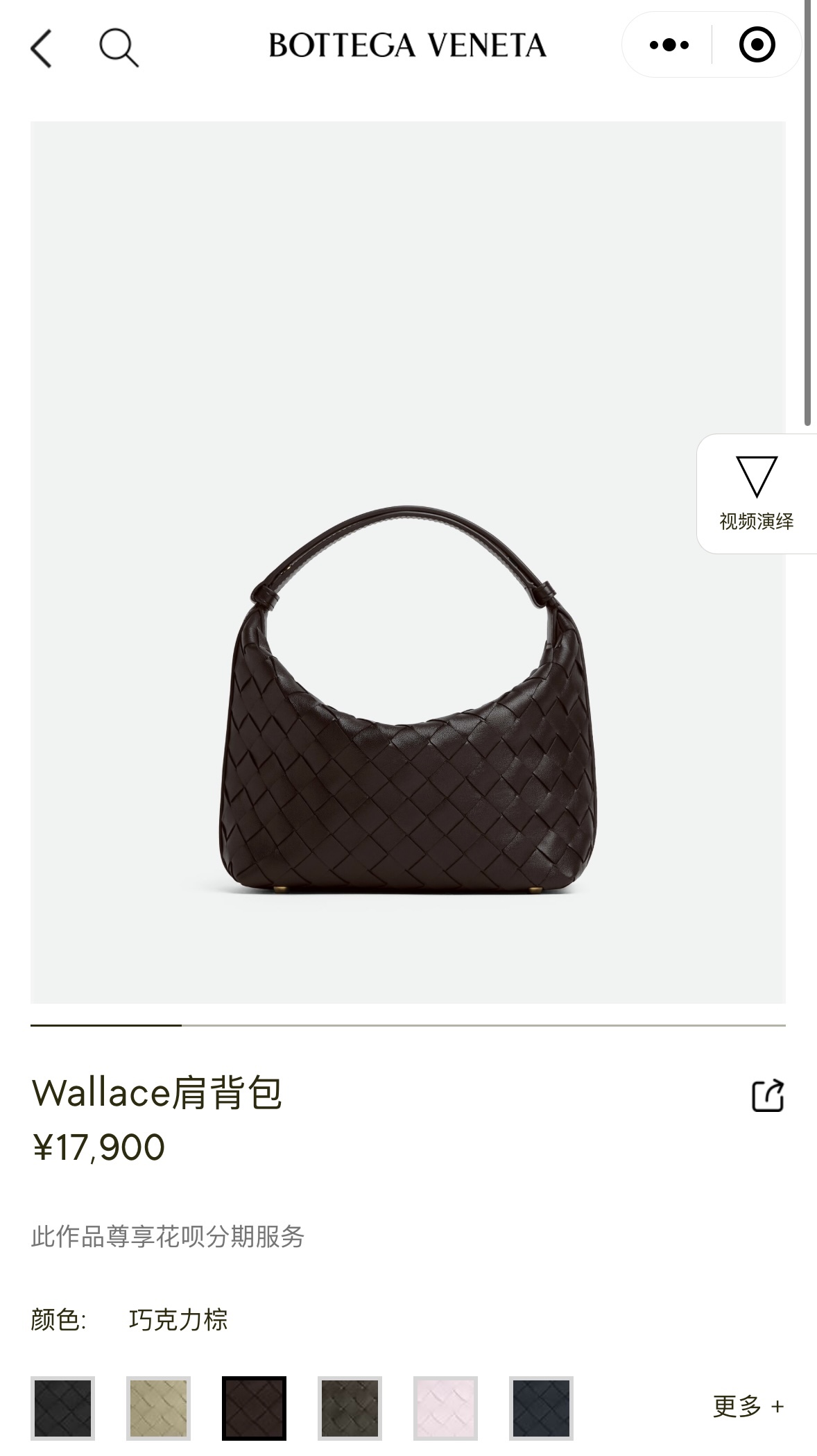View the Wallace bag product image
Screen dimensions: 817x1456
pos(408,562)
